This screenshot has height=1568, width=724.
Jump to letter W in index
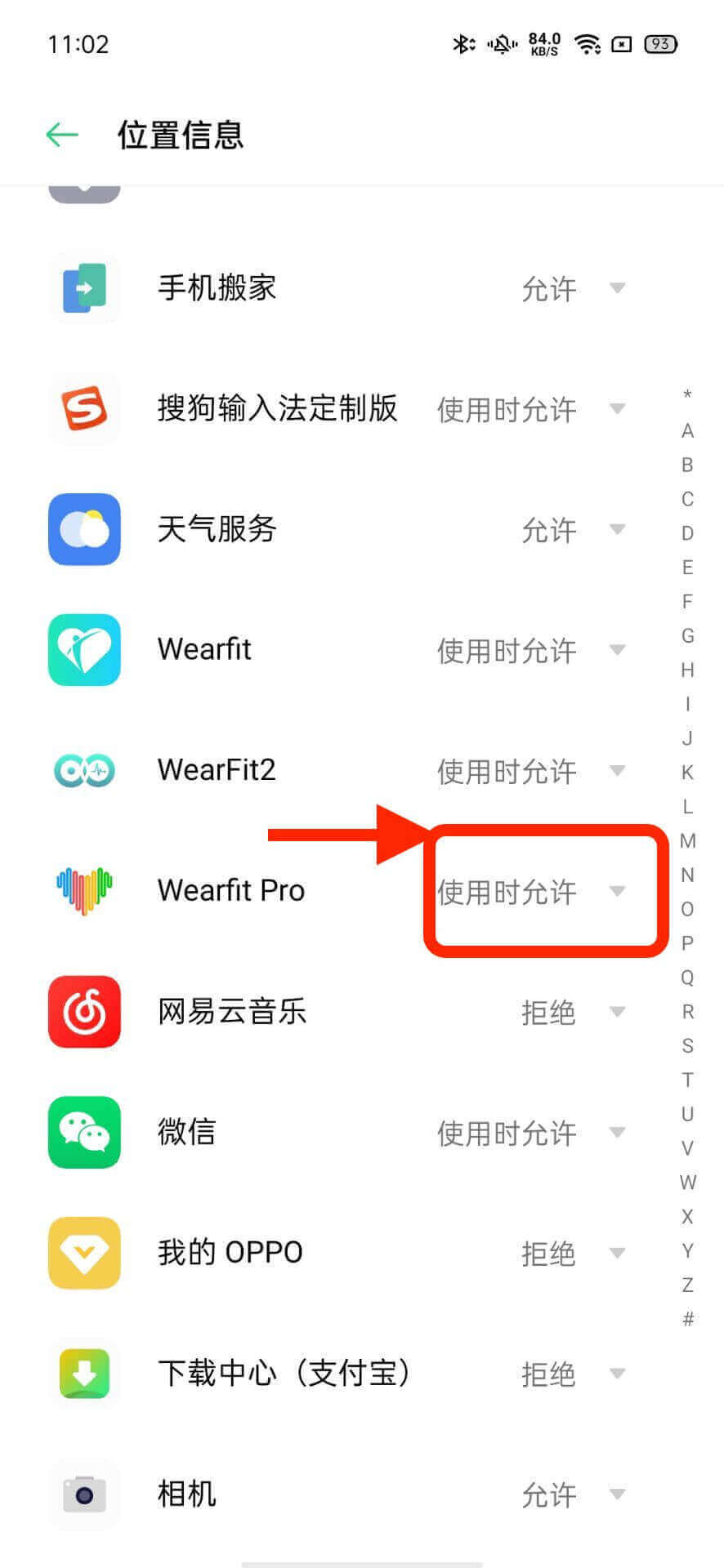click(x=688, y=1182)
